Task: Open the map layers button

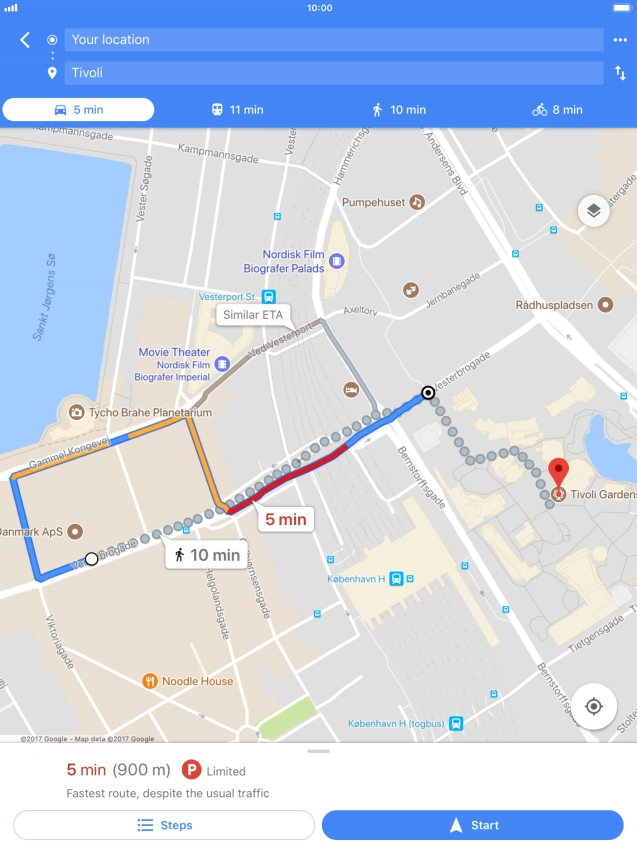Action: pos(593,210)
